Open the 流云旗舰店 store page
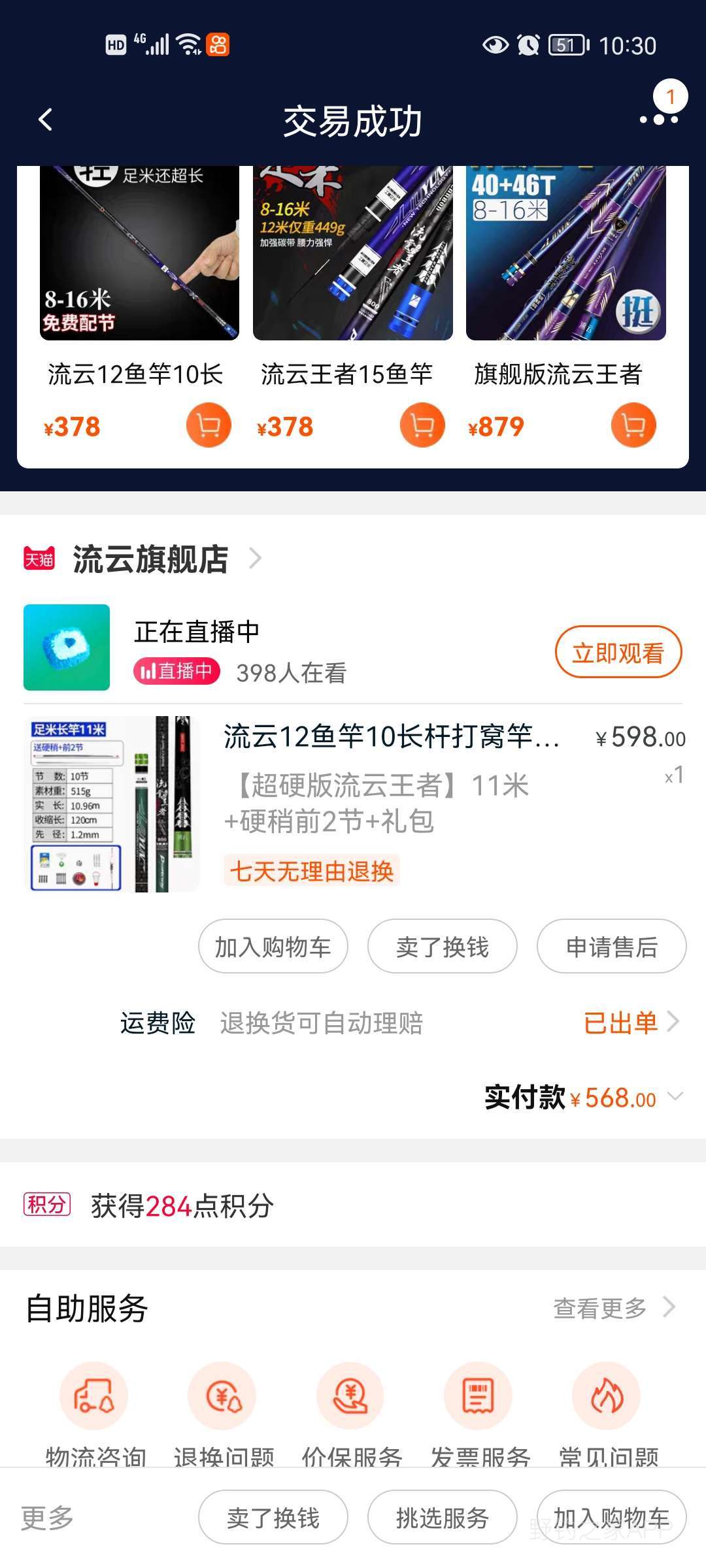Screen dimensions: 706x1568 150,559
